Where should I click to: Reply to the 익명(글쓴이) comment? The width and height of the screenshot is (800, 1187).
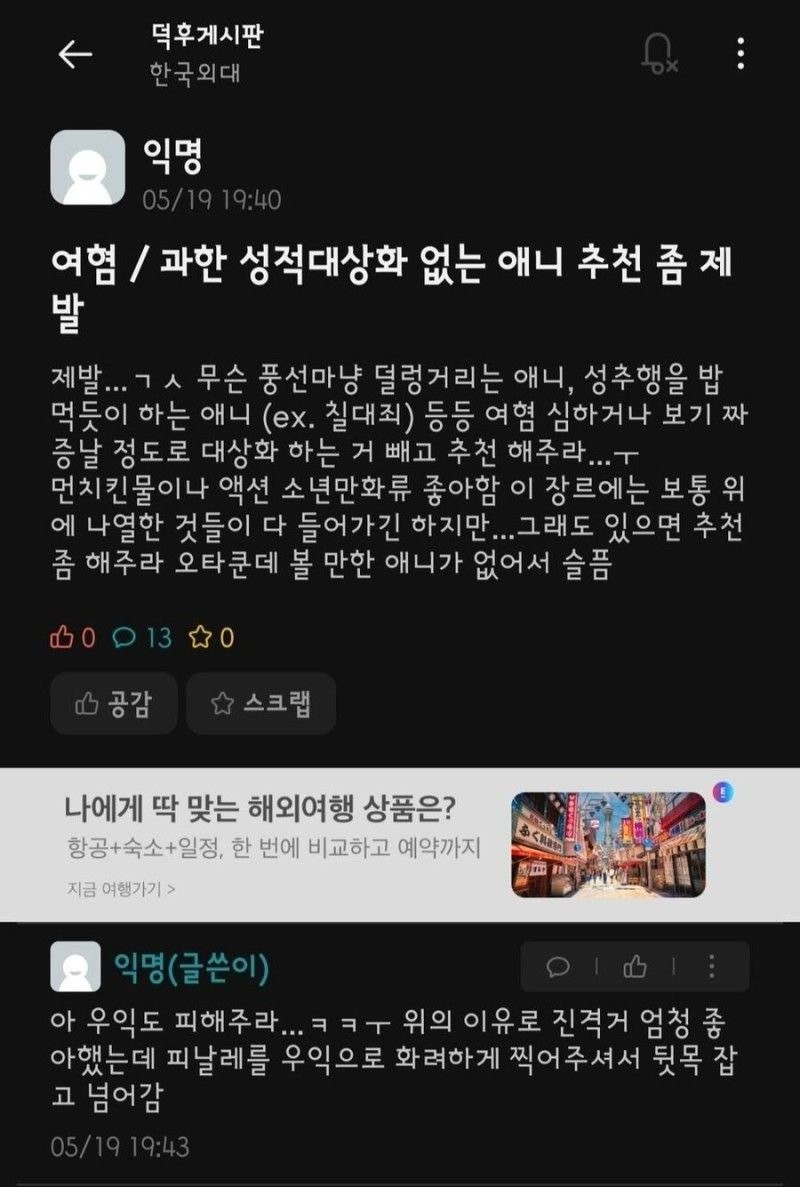click(x=558, y=967)
